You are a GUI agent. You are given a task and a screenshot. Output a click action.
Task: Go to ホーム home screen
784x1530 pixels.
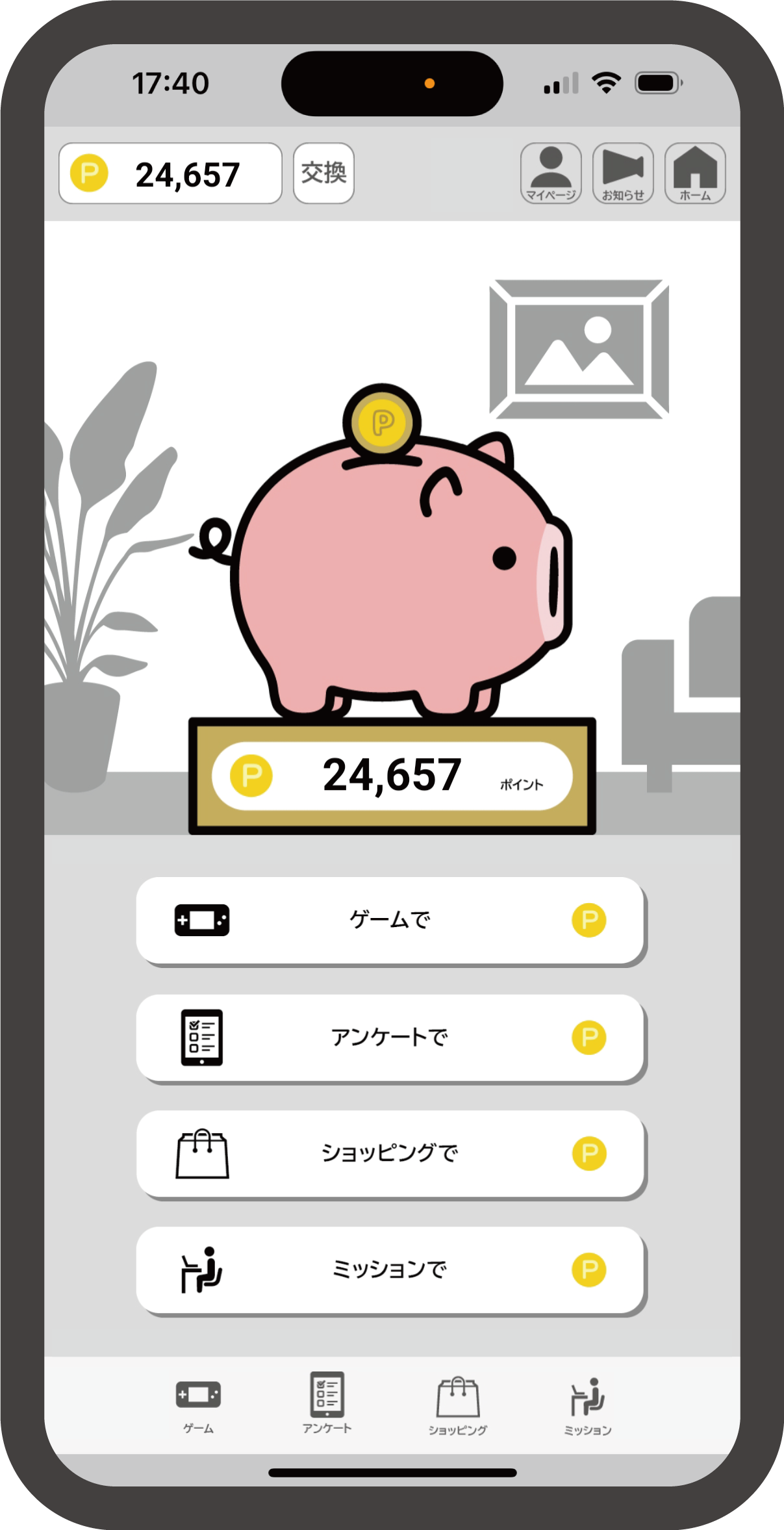[x=695, y=173]
